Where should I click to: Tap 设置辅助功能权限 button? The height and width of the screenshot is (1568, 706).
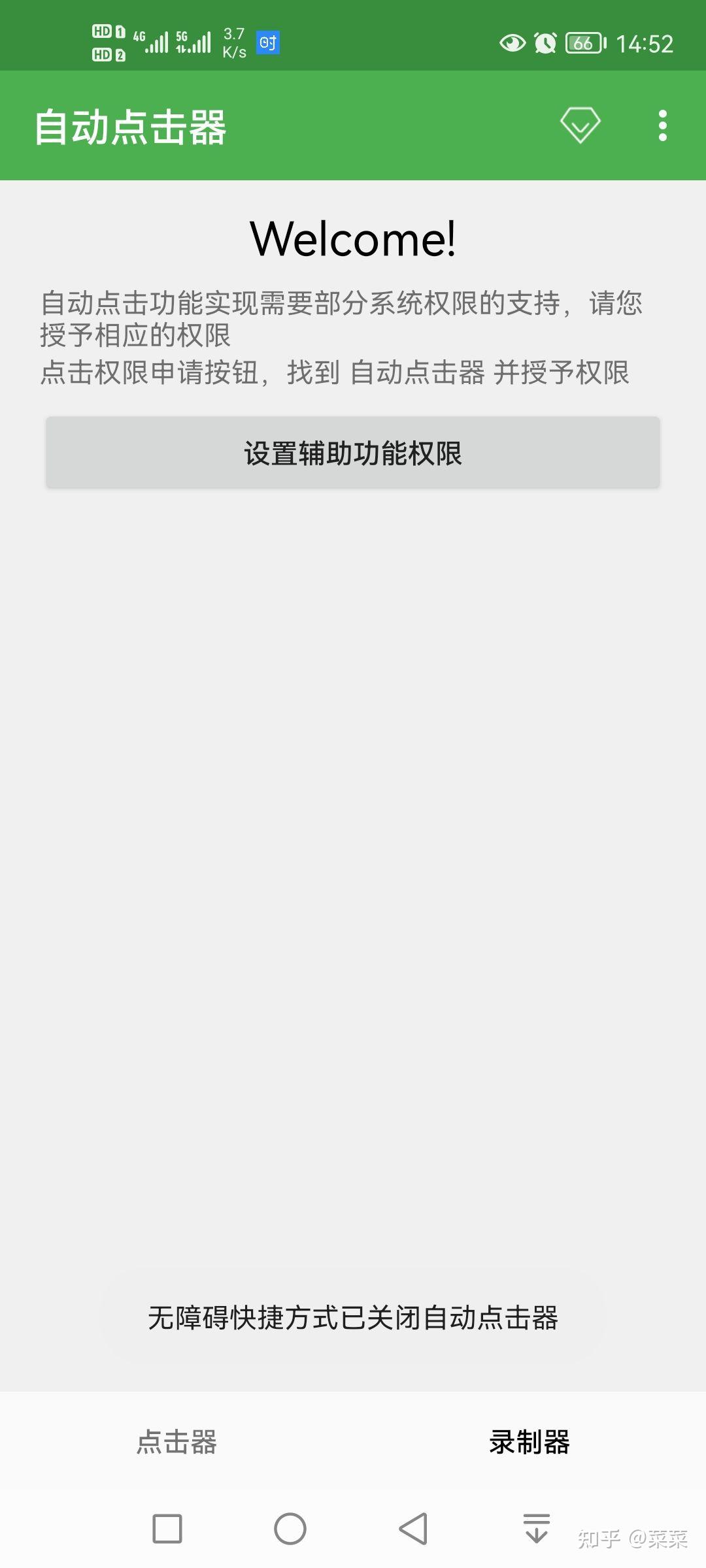pyautogui.click(x=353, y=453)
